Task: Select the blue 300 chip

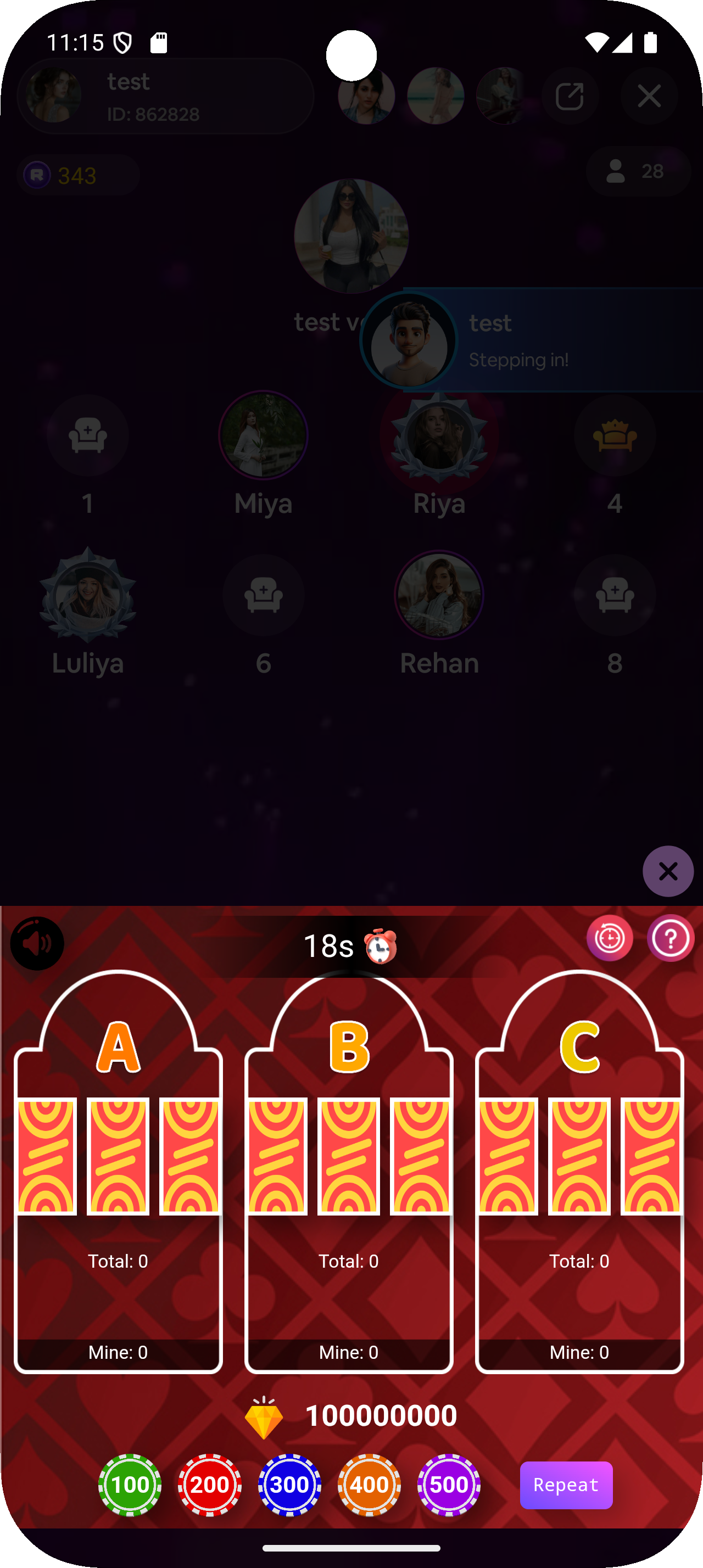Action: [289, 1485]
